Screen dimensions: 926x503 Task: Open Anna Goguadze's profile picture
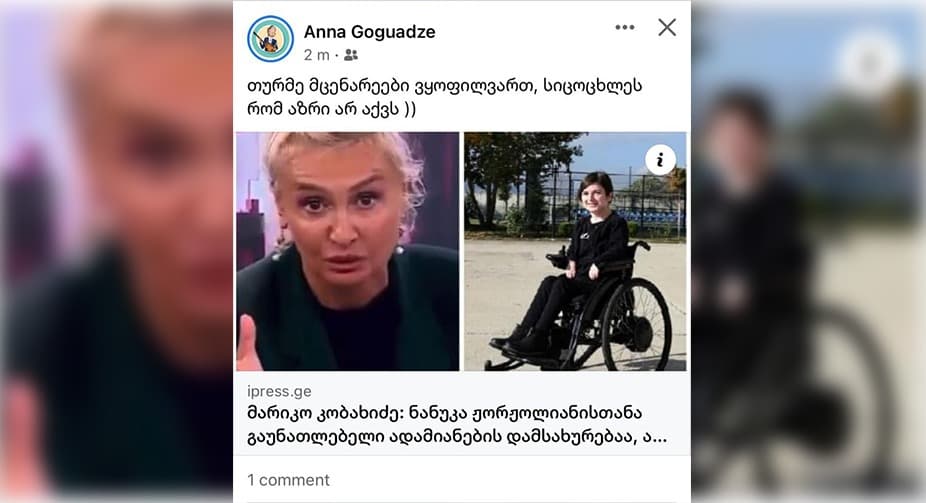point(270,39)
